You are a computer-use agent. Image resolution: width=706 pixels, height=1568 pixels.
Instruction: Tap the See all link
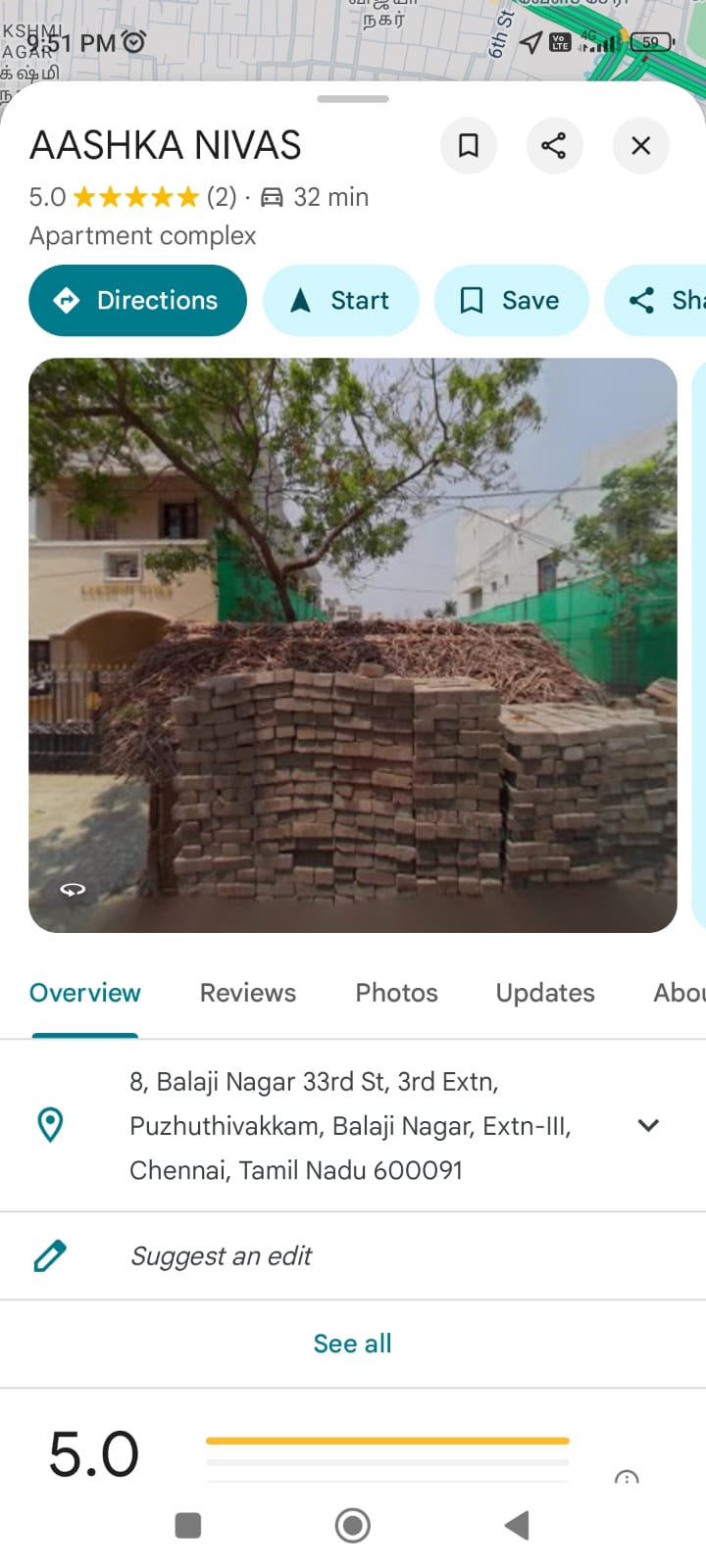[x=352, y=1344]
